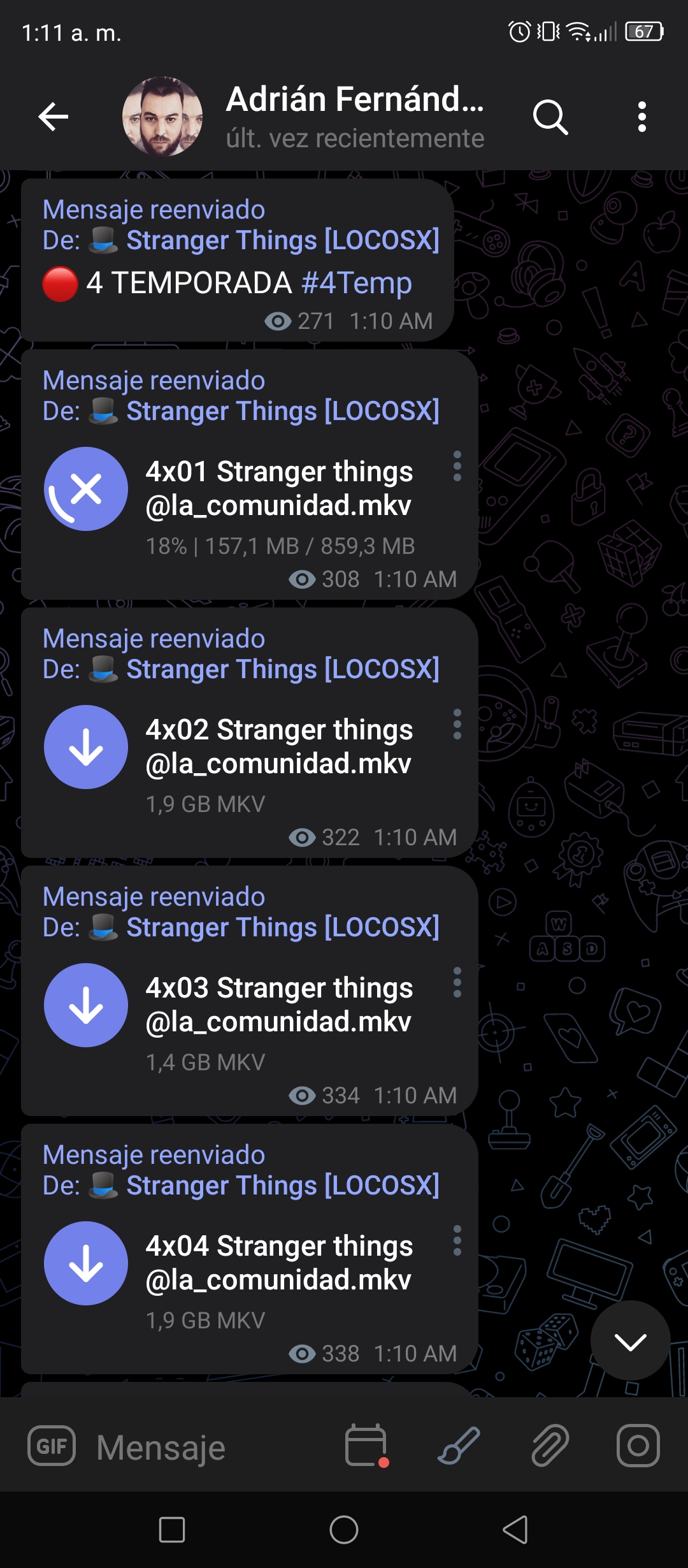The width and height of the screenshot is (688, 1568).
Task: Download 4x02 Stranger things file
Action: (x=86, y=747)
